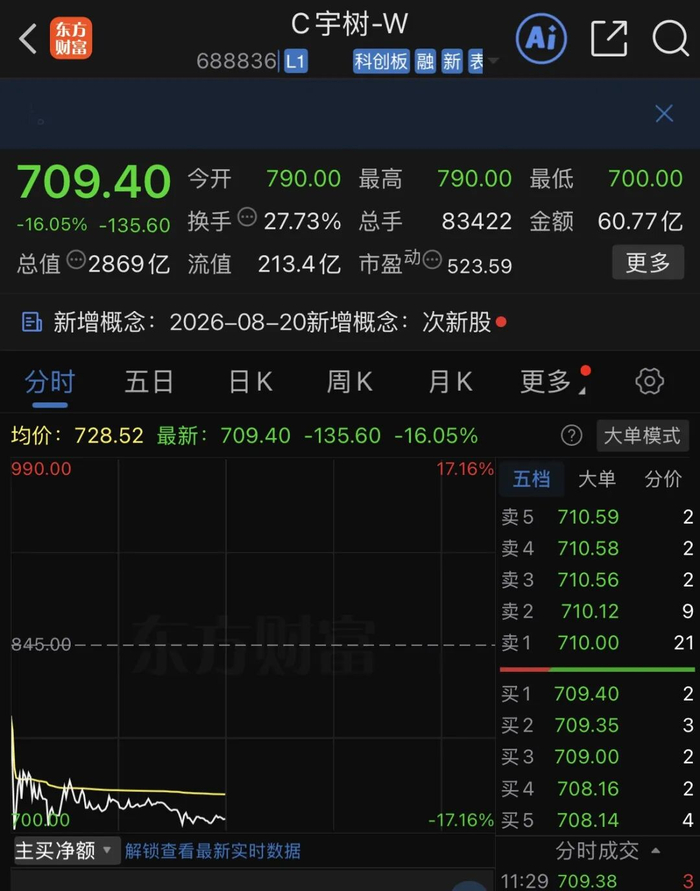The width and height of the screenshot is (700, 891).
Task: Switch to 五日 chart tab
Action: click(x=149, y=381)
